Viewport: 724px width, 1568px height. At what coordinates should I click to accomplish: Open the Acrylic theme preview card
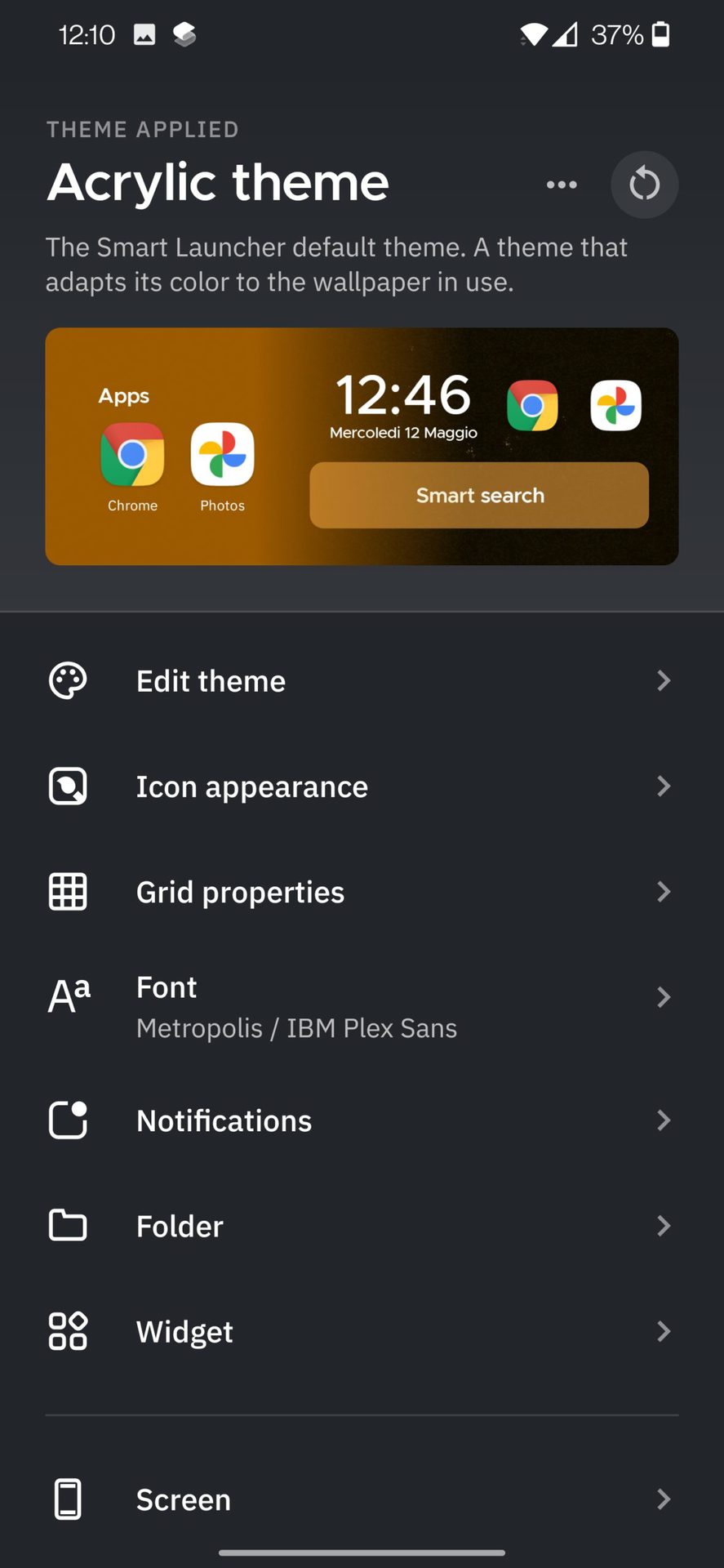point(362,446)
